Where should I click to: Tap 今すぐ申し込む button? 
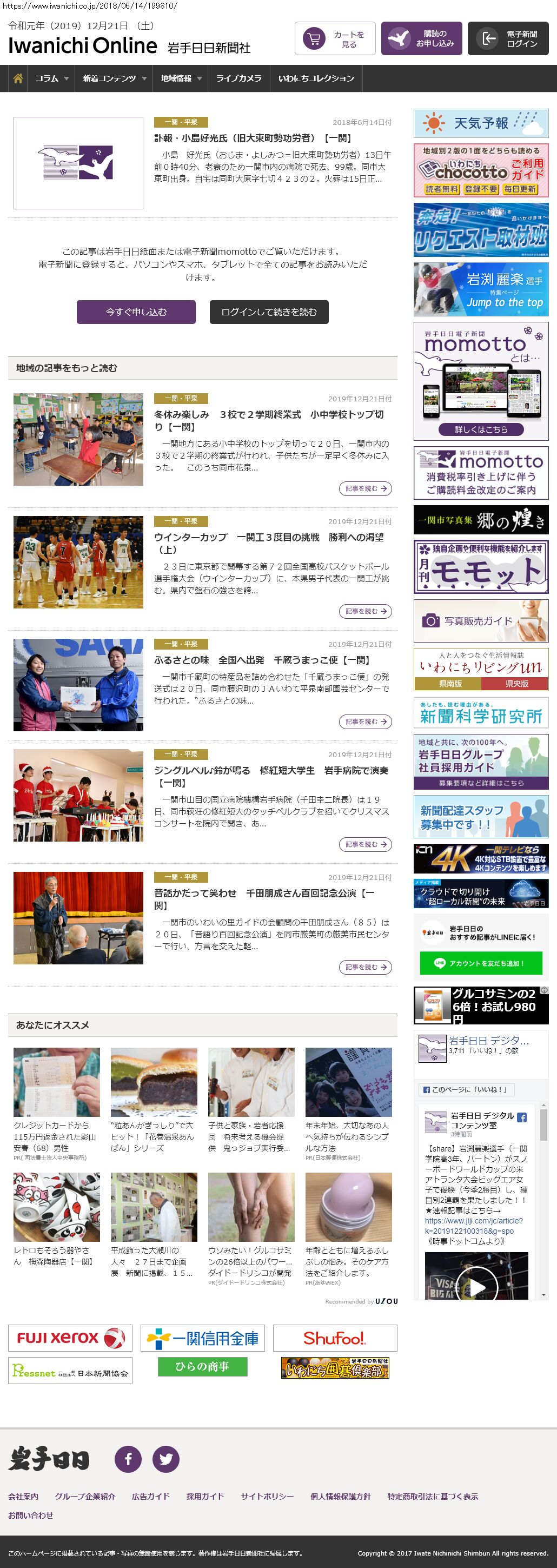point(136,312)
